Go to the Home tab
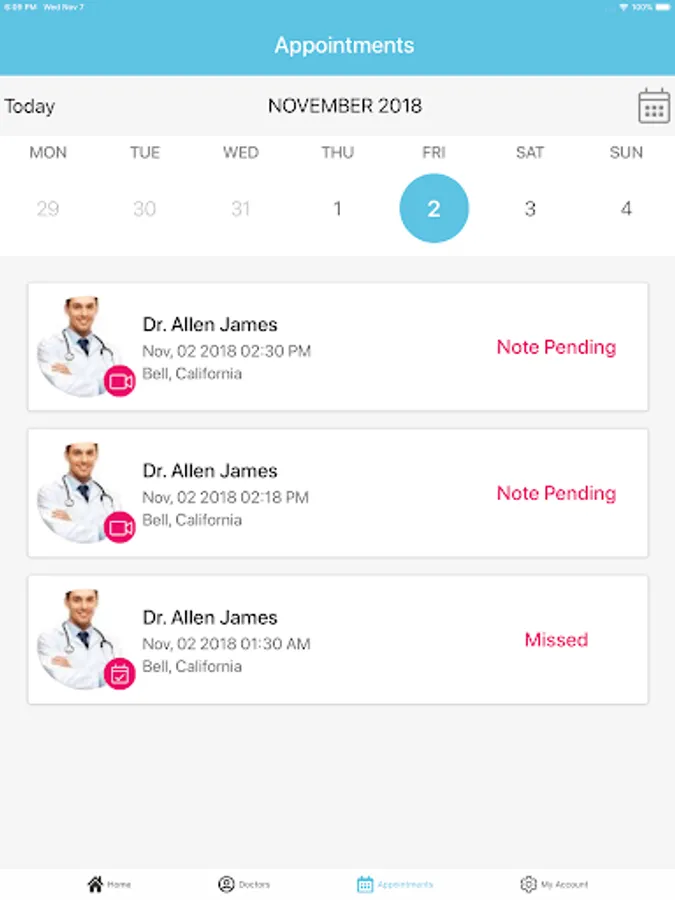 [109, 885]
